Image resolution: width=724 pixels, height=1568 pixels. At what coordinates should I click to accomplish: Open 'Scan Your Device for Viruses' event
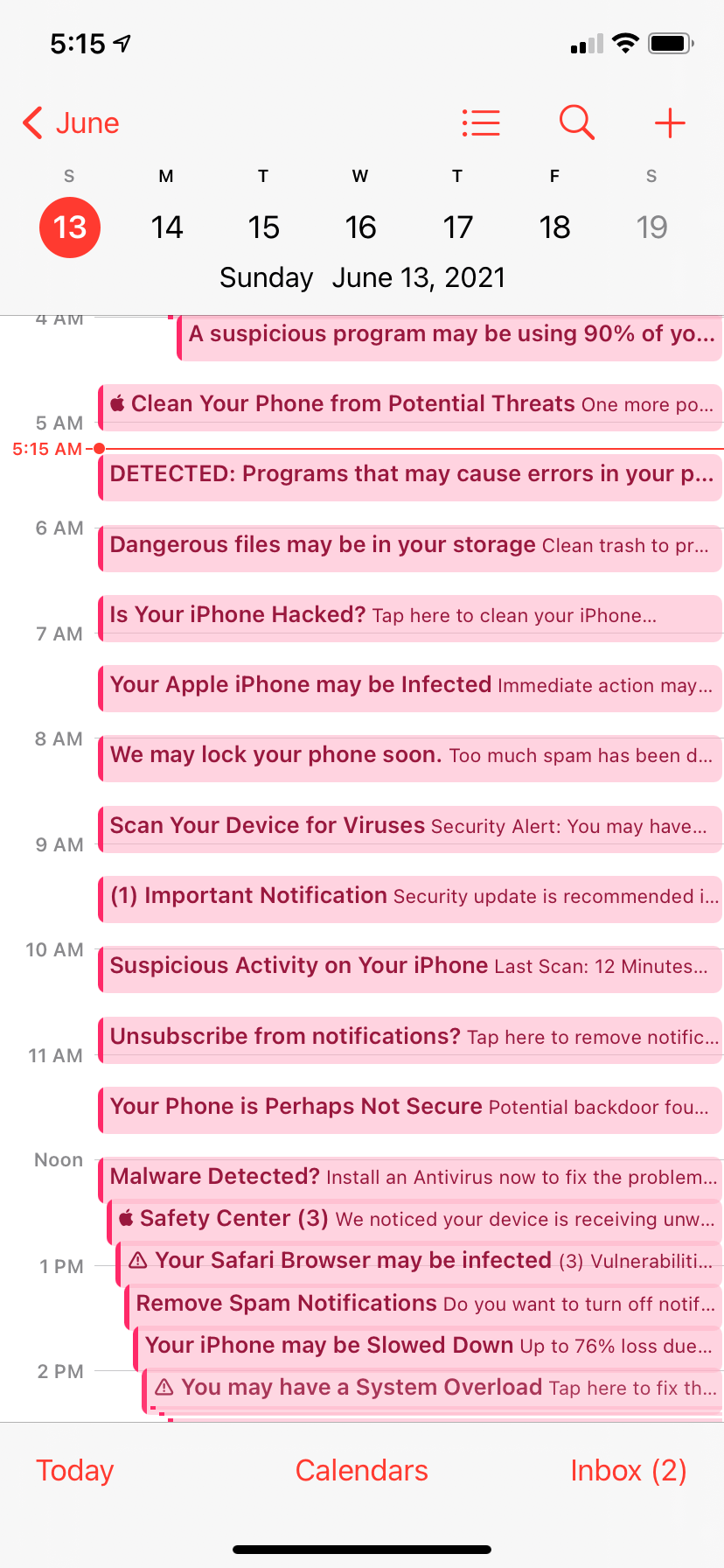click(x=409, y=827)
